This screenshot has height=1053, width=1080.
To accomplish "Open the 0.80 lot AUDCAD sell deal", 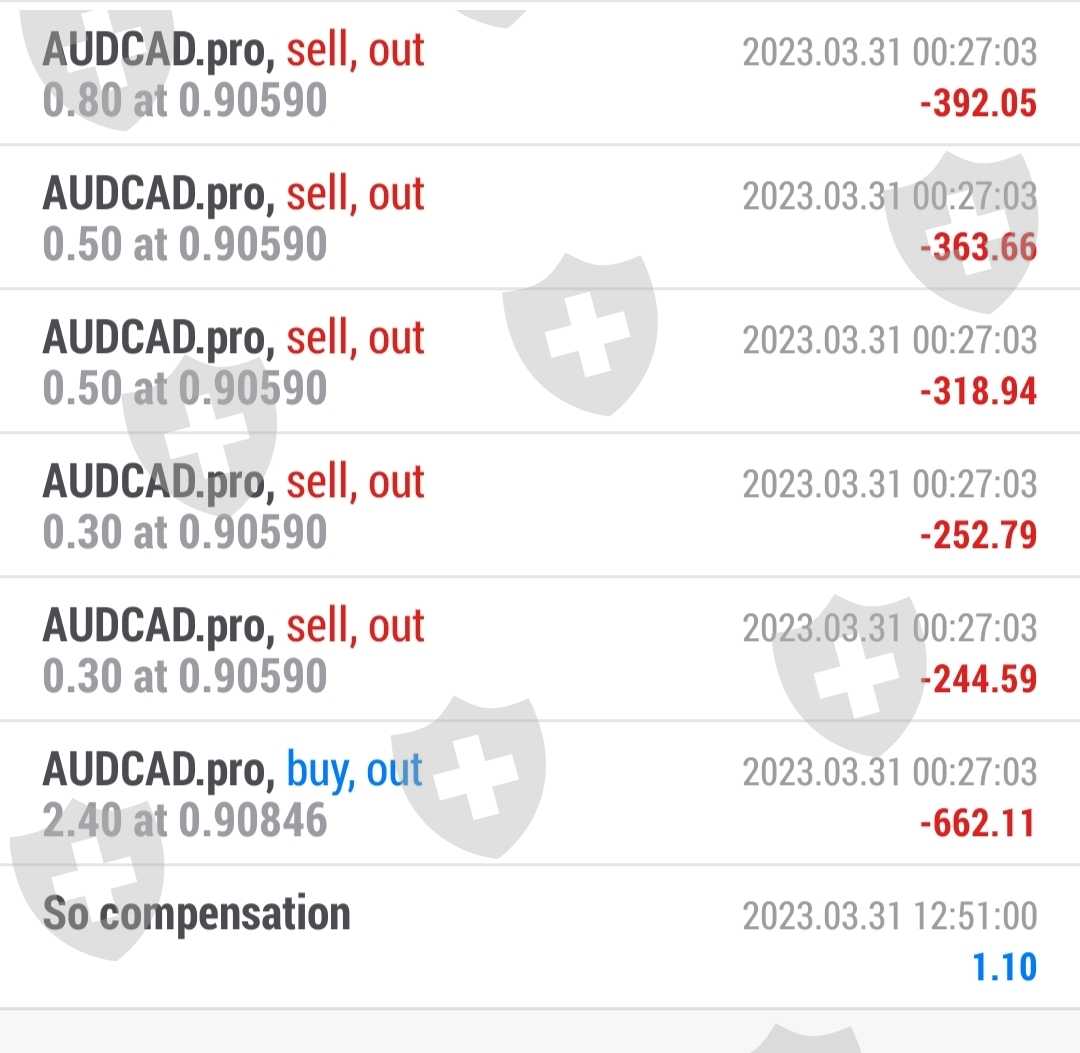I will 540,76.
